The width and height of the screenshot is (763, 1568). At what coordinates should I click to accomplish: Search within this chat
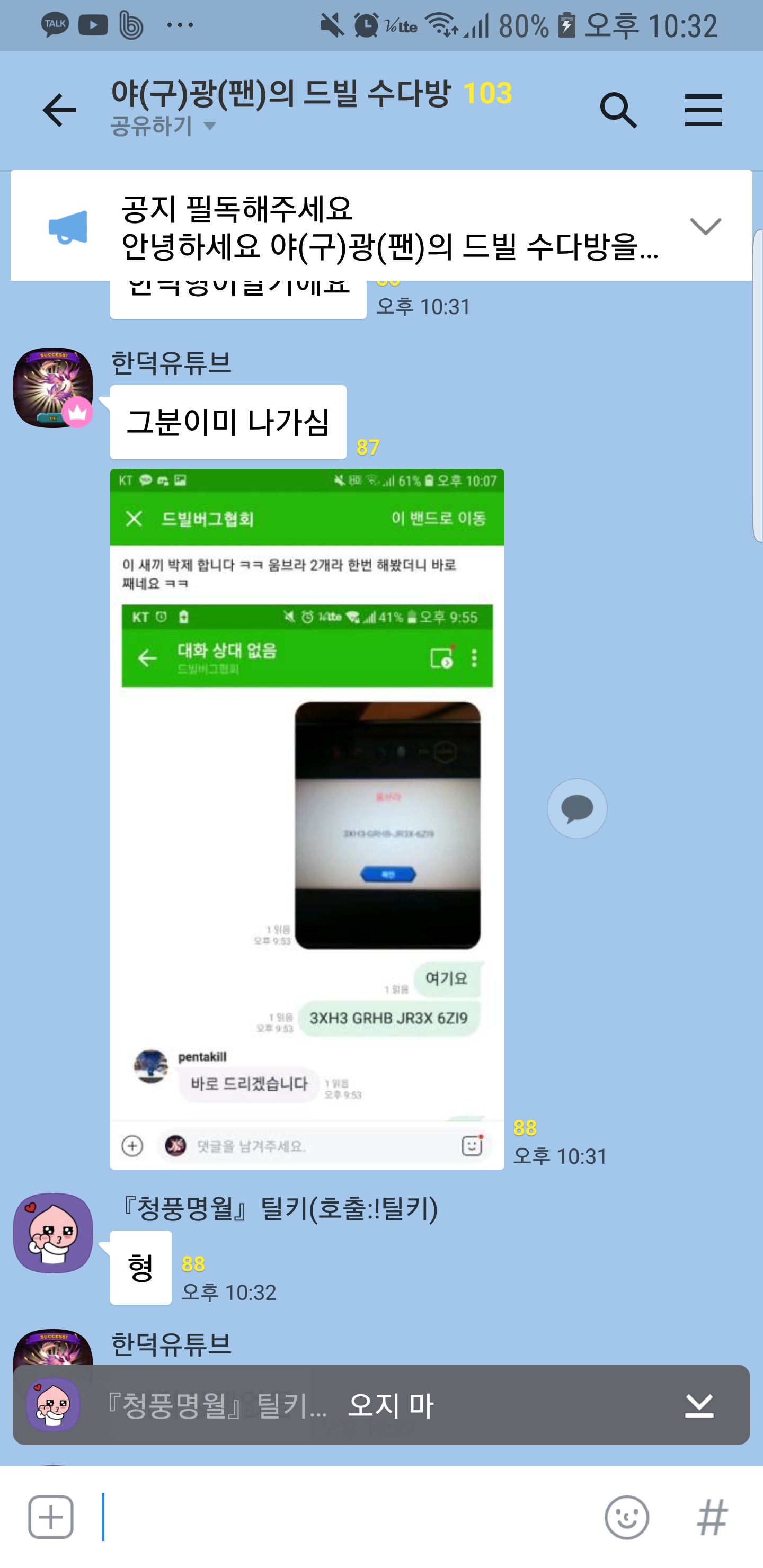coord(617,110)
